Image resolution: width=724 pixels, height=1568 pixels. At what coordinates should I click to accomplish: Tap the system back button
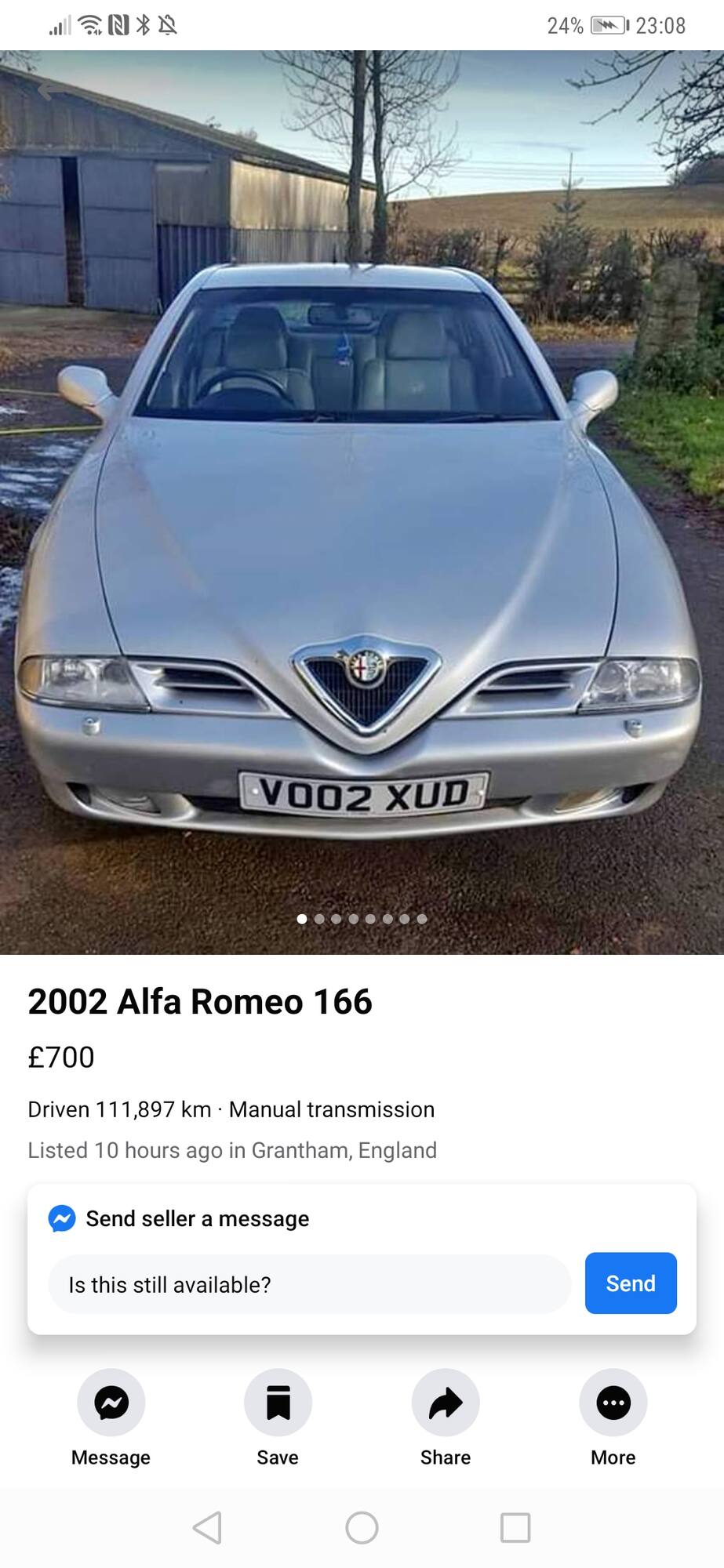point(208,1527)
